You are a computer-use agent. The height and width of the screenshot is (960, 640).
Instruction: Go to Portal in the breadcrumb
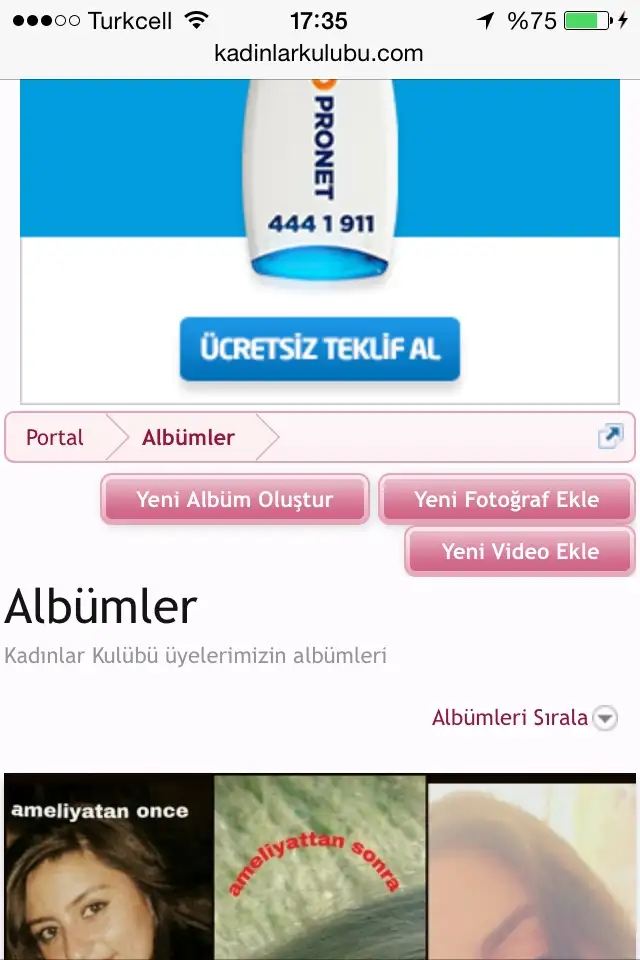tap(55, 438)
